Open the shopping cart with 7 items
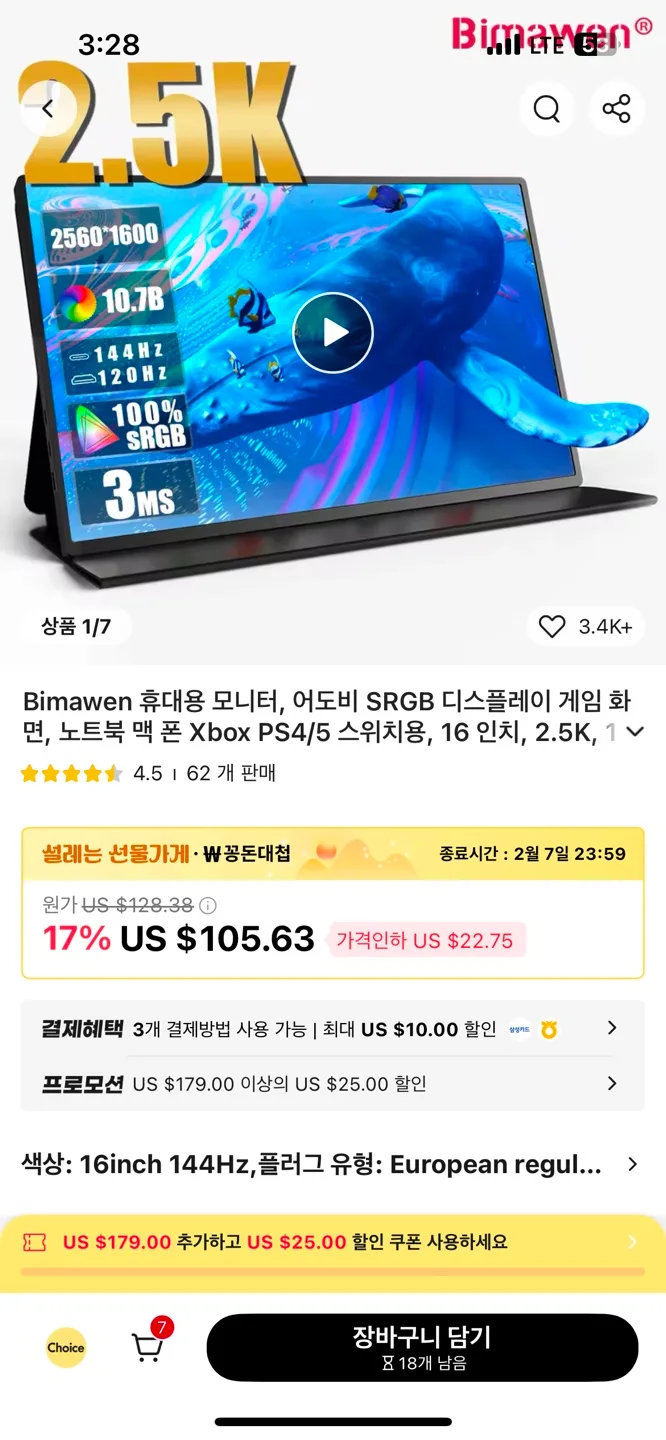 (148, 1346)
